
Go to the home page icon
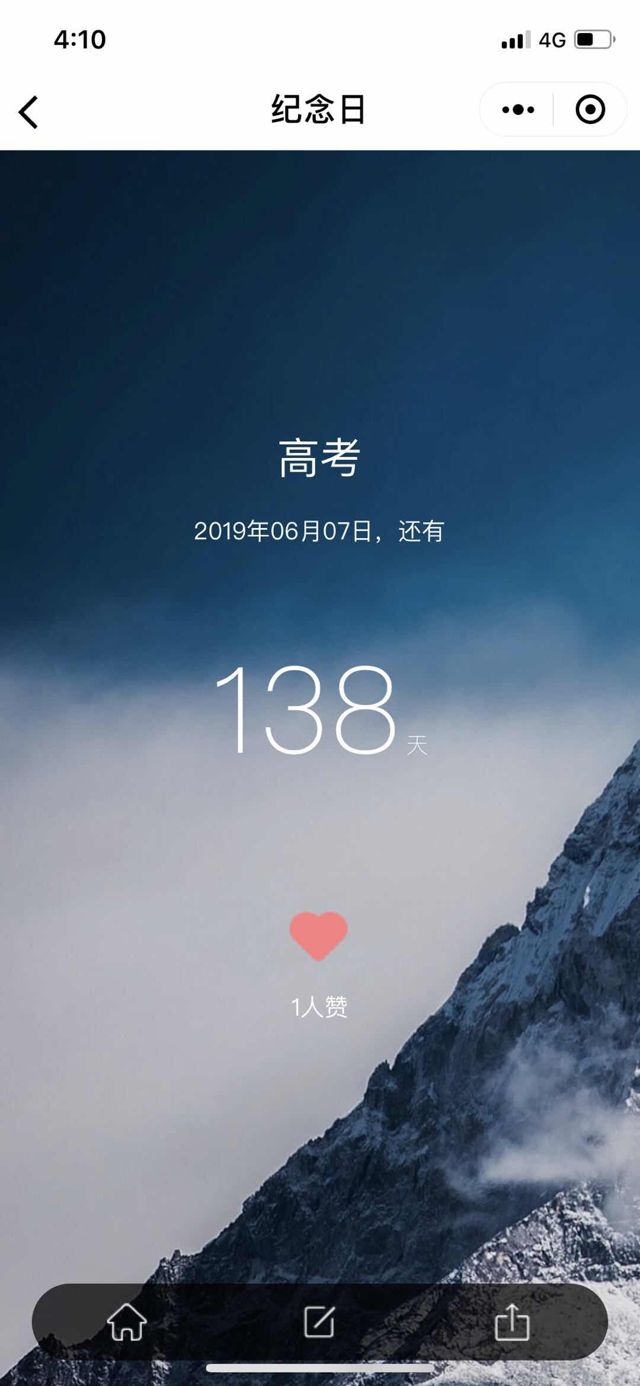point(127,1322)
